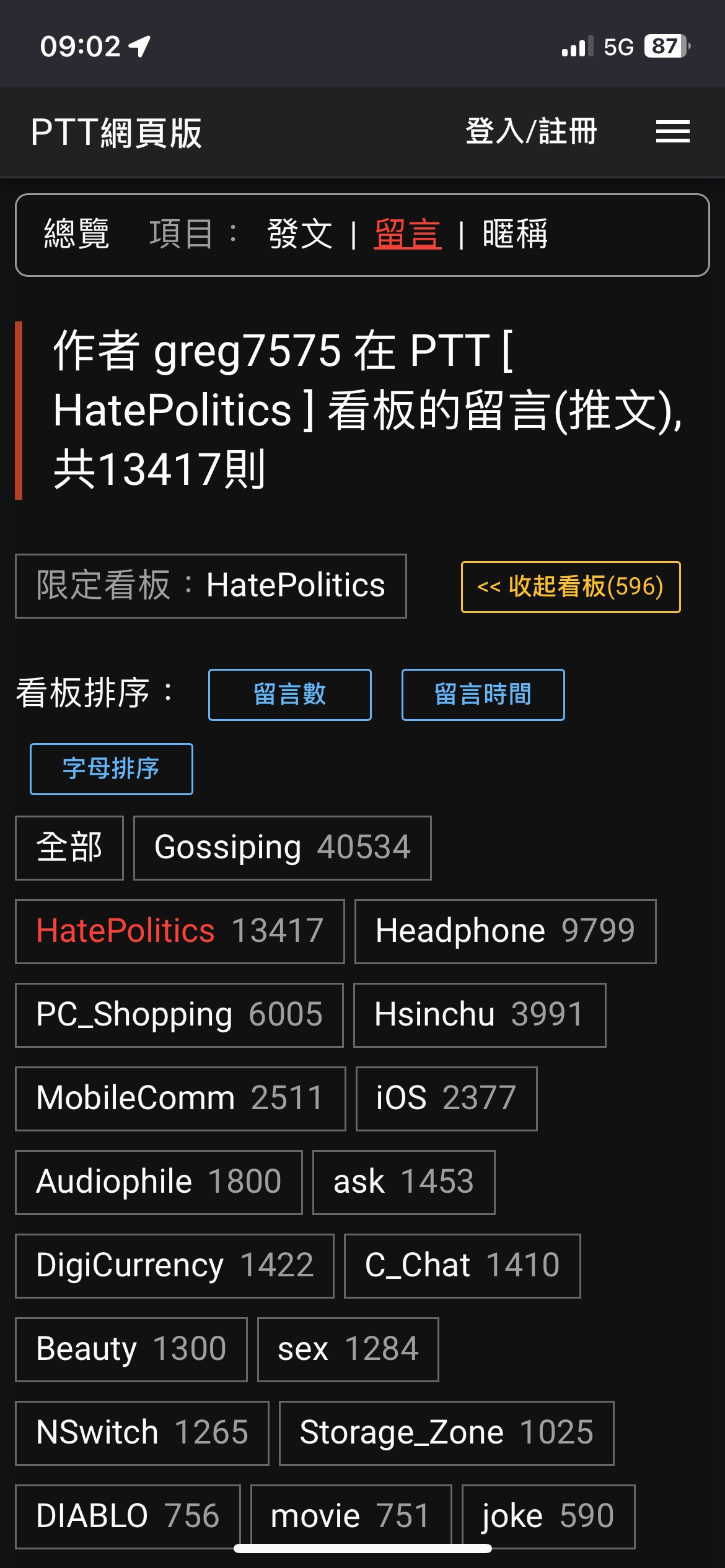
Task: Filter comments by Gossiping board
Action: click(x=282, y=847)
